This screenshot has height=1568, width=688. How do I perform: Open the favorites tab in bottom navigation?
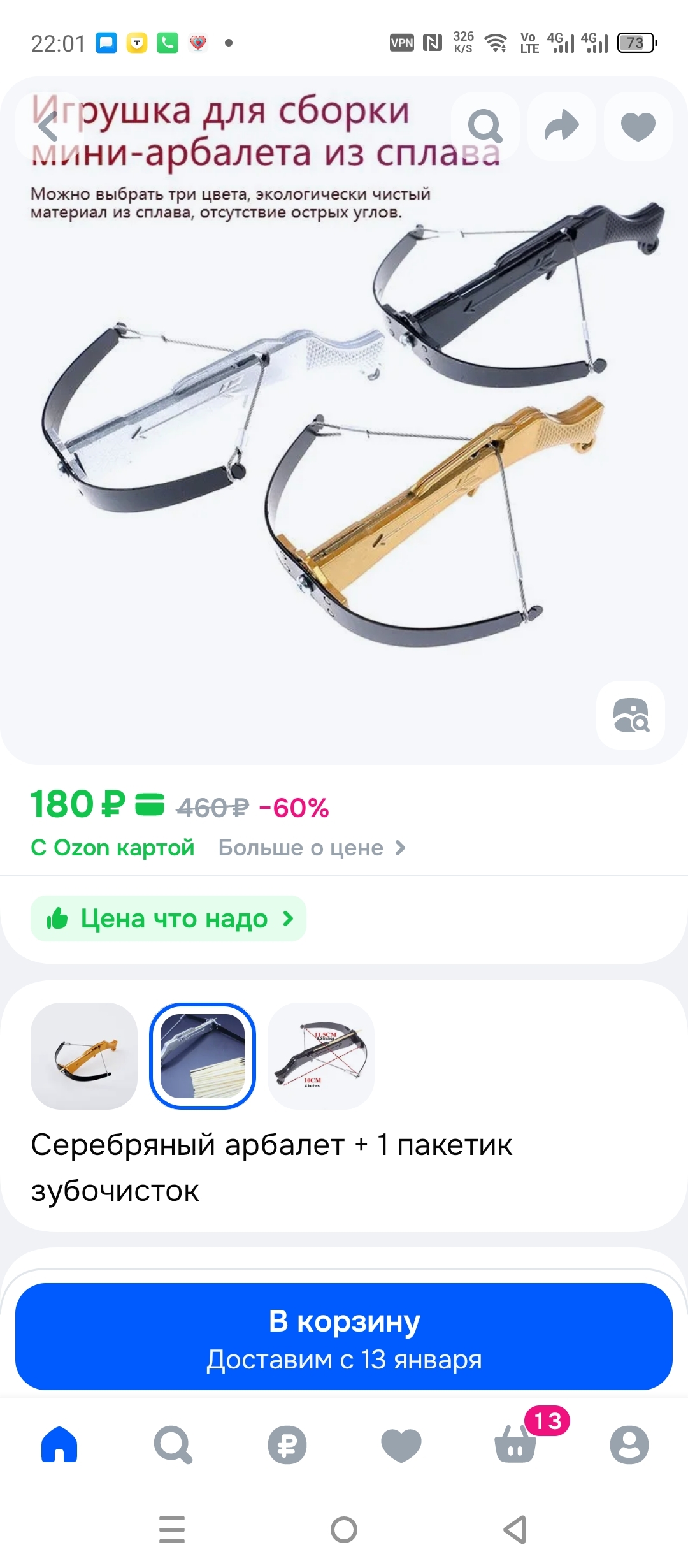401,1444
